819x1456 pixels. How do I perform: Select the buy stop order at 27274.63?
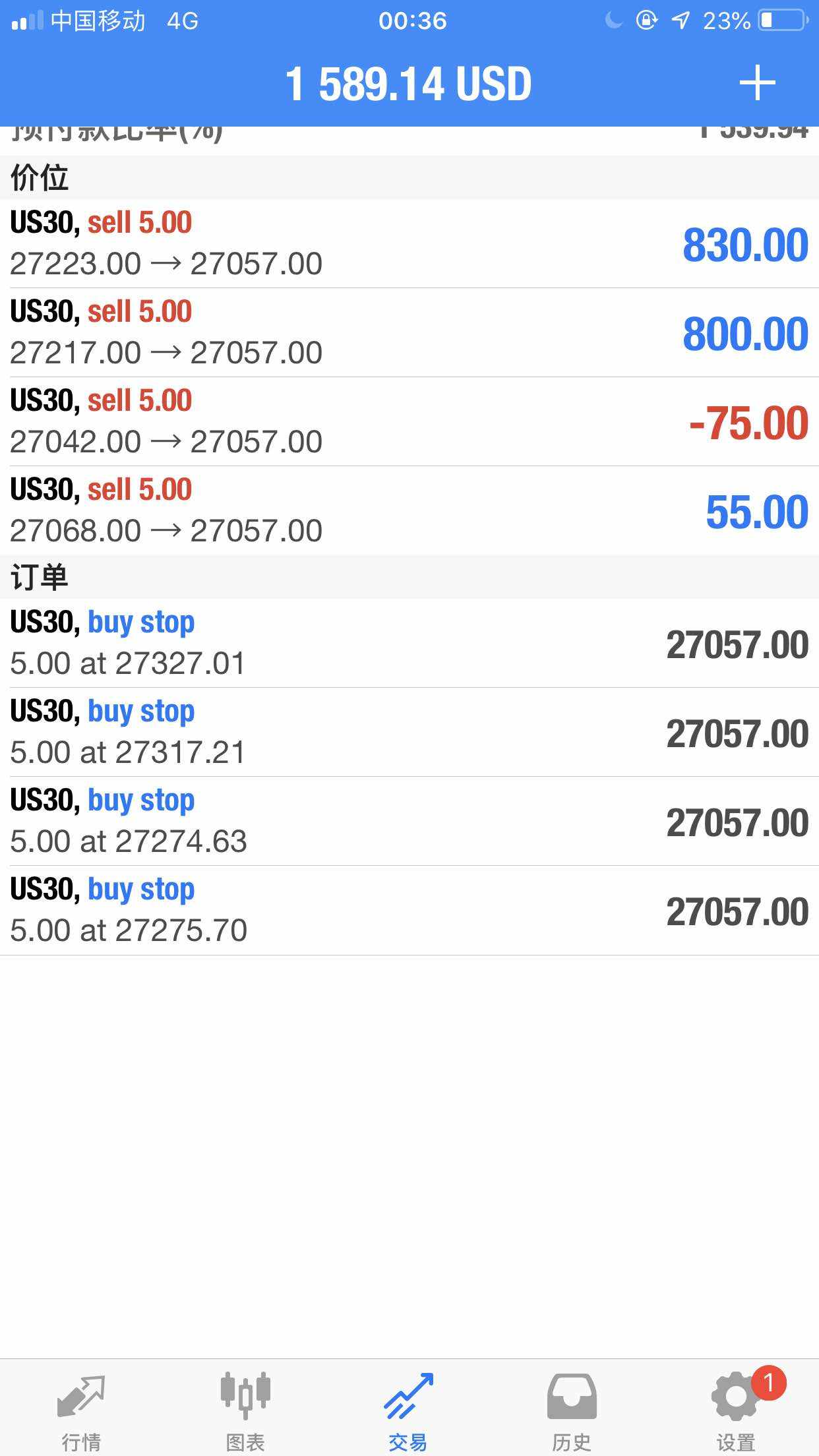(x=409, y=822)
